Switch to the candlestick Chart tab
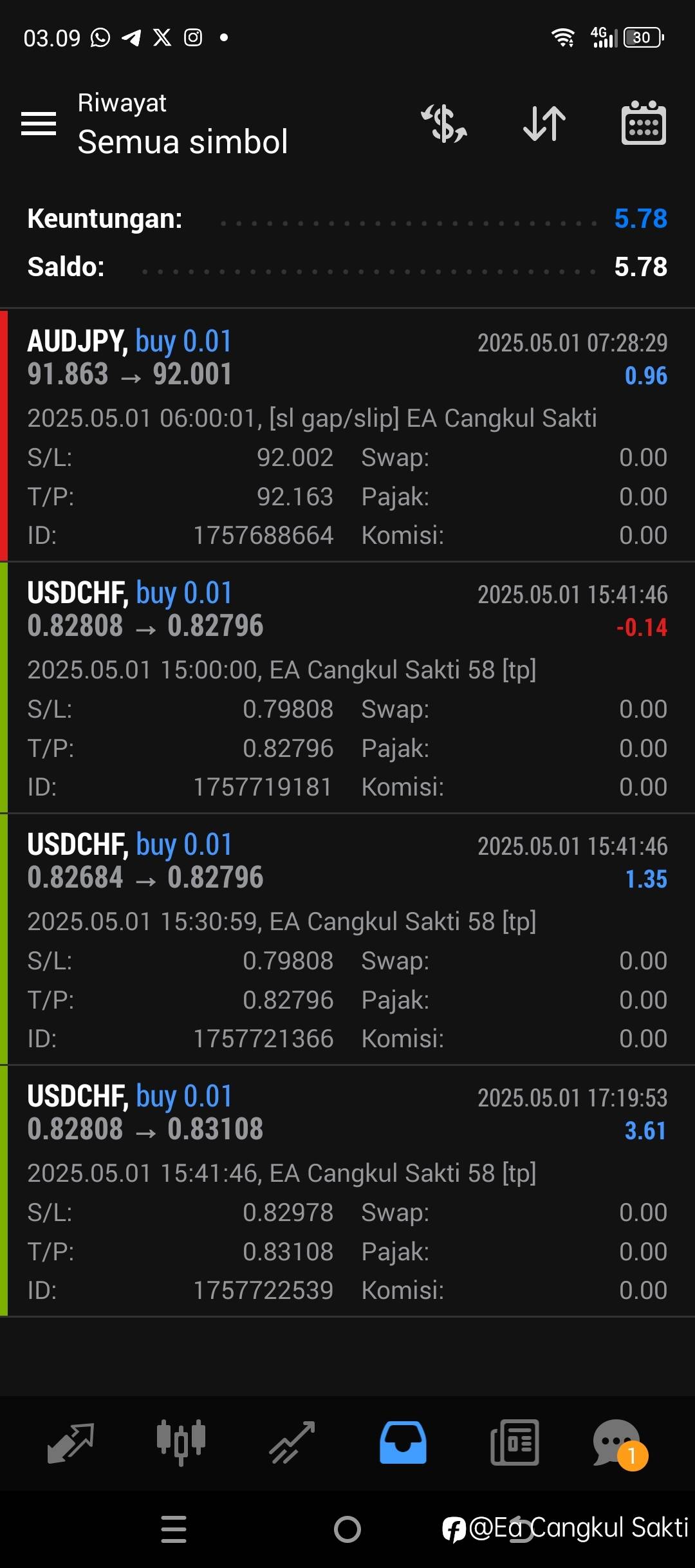The image size is (695, 1568). click(x=181, y=1442)
